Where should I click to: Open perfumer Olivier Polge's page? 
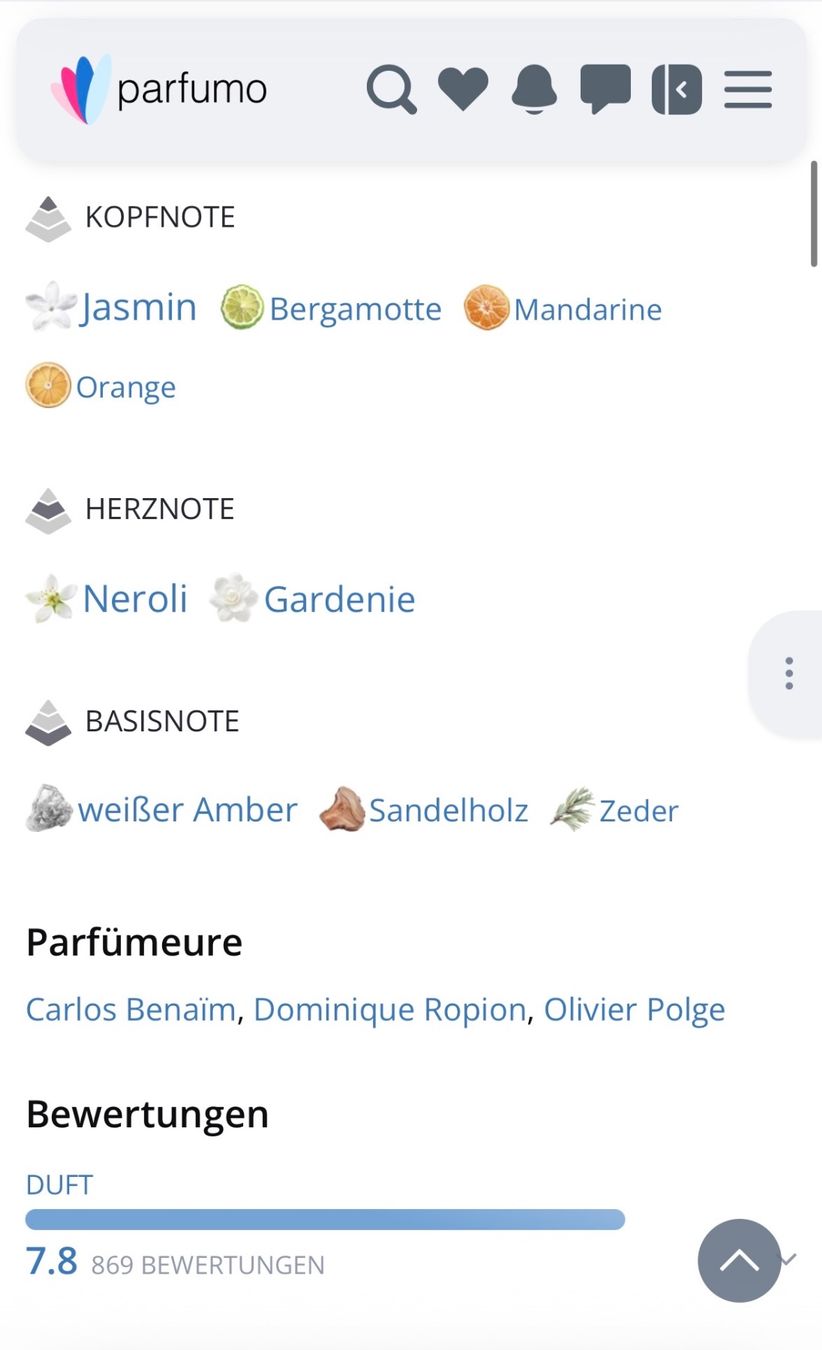(635, 1009)
